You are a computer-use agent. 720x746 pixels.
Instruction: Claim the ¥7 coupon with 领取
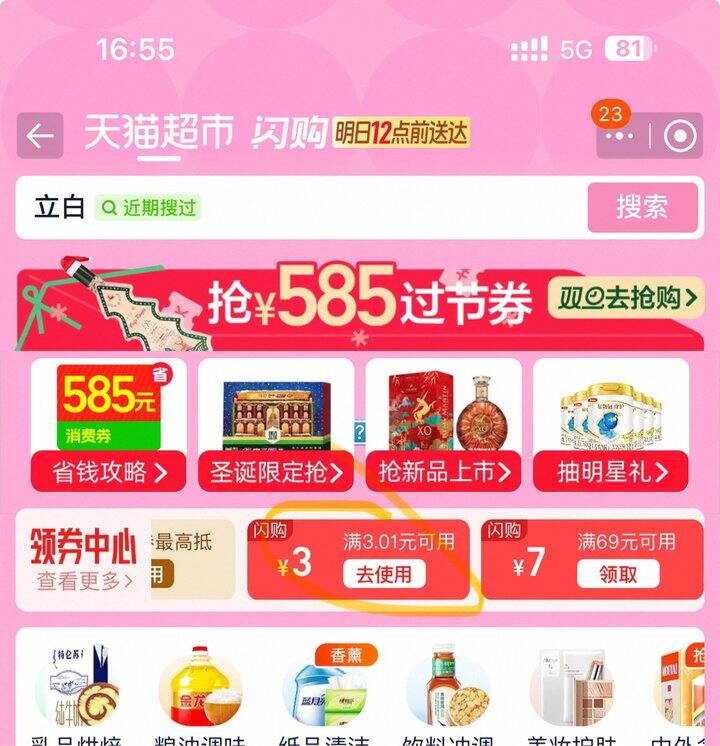(x=618, y=574)
